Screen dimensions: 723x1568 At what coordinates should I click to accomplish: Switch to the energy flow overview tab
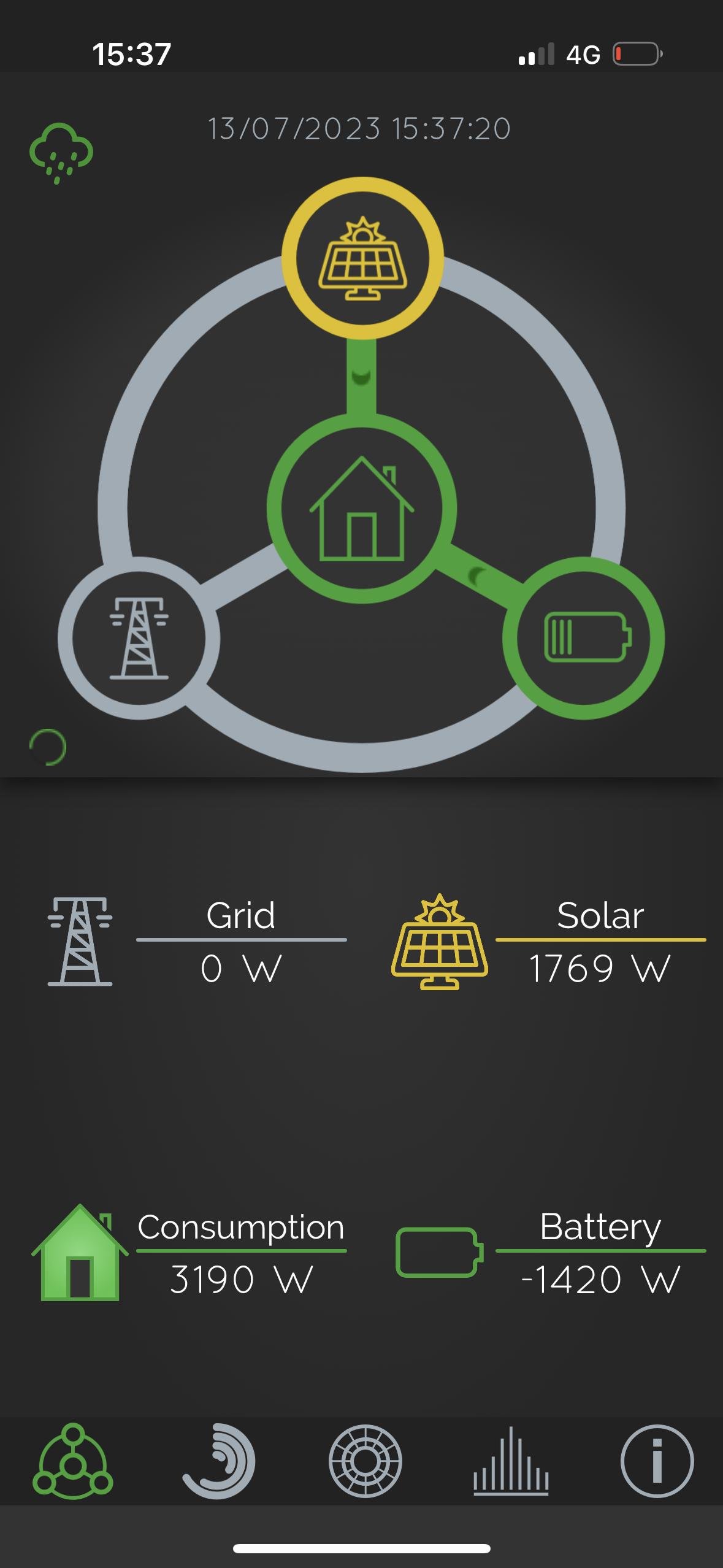click(73, 1461)
